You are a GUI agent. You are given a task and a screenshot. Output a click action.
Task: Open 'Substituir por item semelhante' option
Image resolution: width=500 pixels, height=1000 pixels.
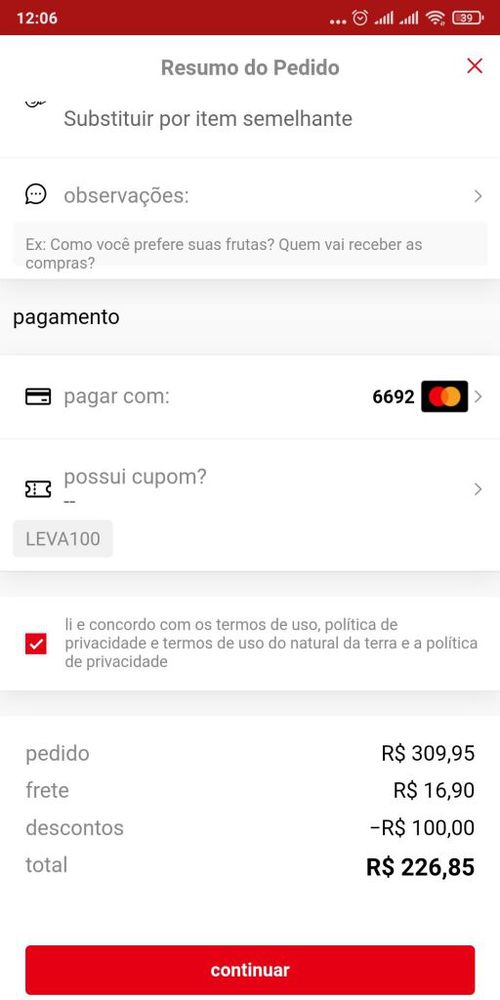click(x=250, y=120)
